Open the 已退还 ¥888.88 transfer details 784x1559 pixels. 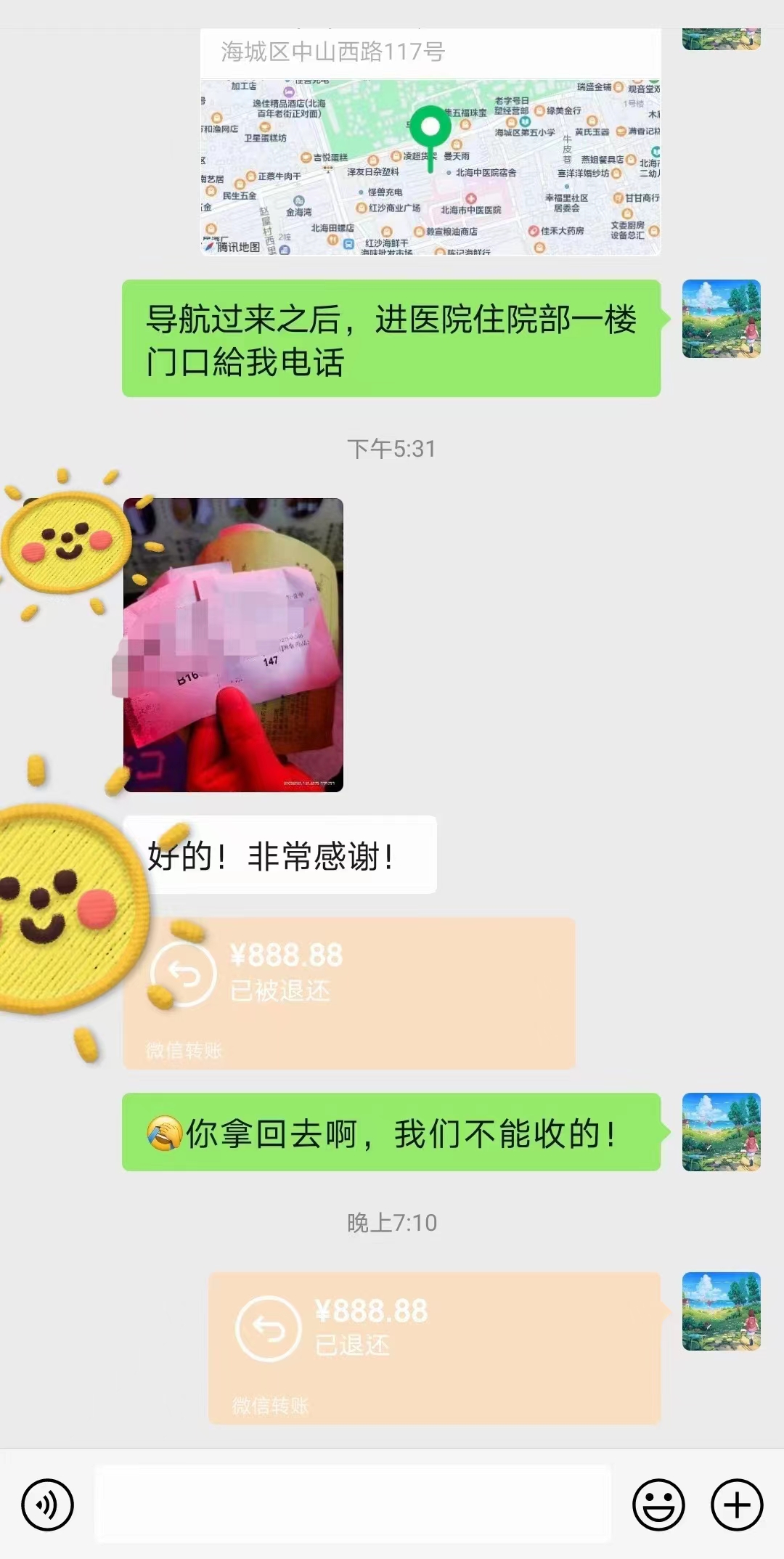(434, 1347)
